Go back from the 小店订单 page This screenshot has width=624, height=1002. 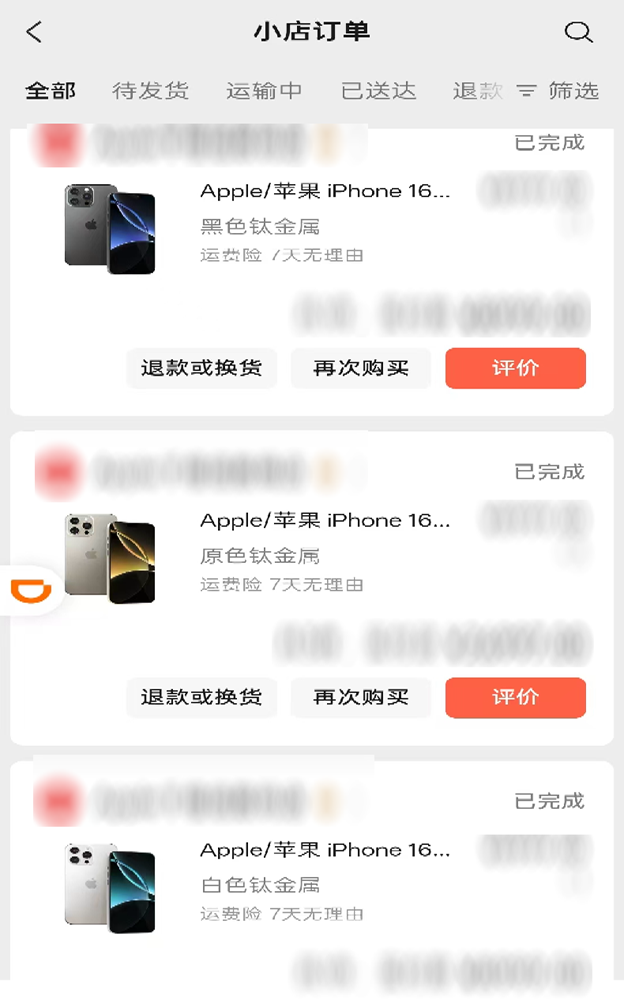pos(34,32)
